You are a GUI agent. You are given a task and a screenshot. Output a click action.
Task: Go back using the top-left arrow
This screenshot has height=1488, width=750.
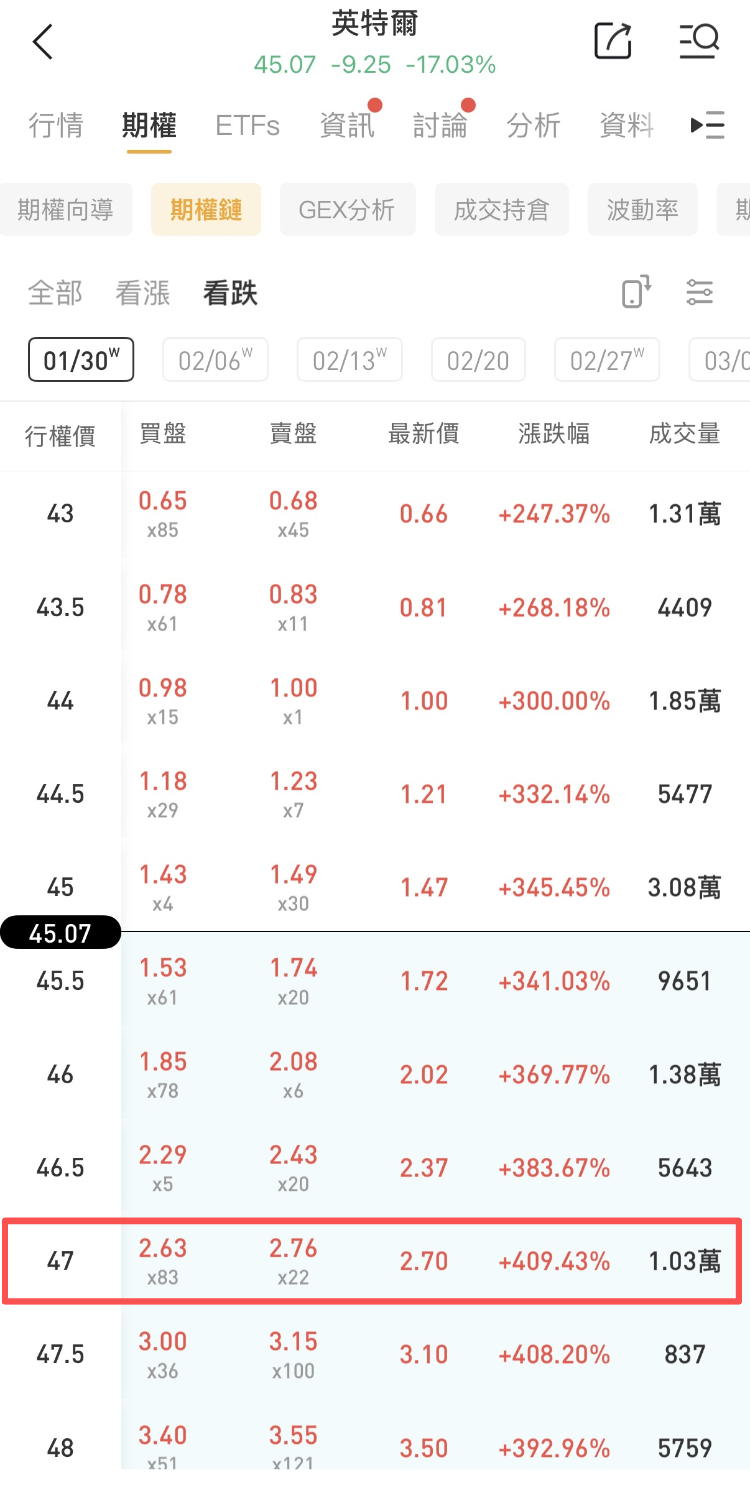pos(43,43)
